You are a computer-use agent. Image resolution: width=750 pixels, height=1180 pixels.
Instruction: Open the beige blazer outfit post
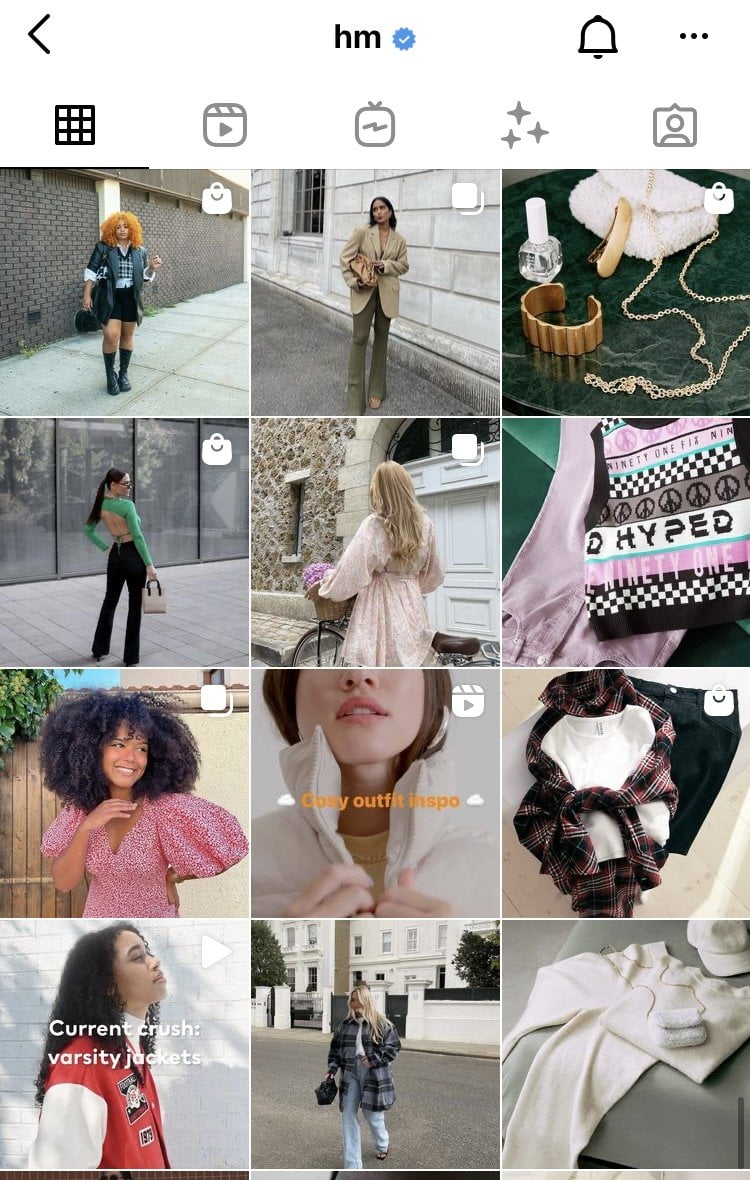point(375,292)
